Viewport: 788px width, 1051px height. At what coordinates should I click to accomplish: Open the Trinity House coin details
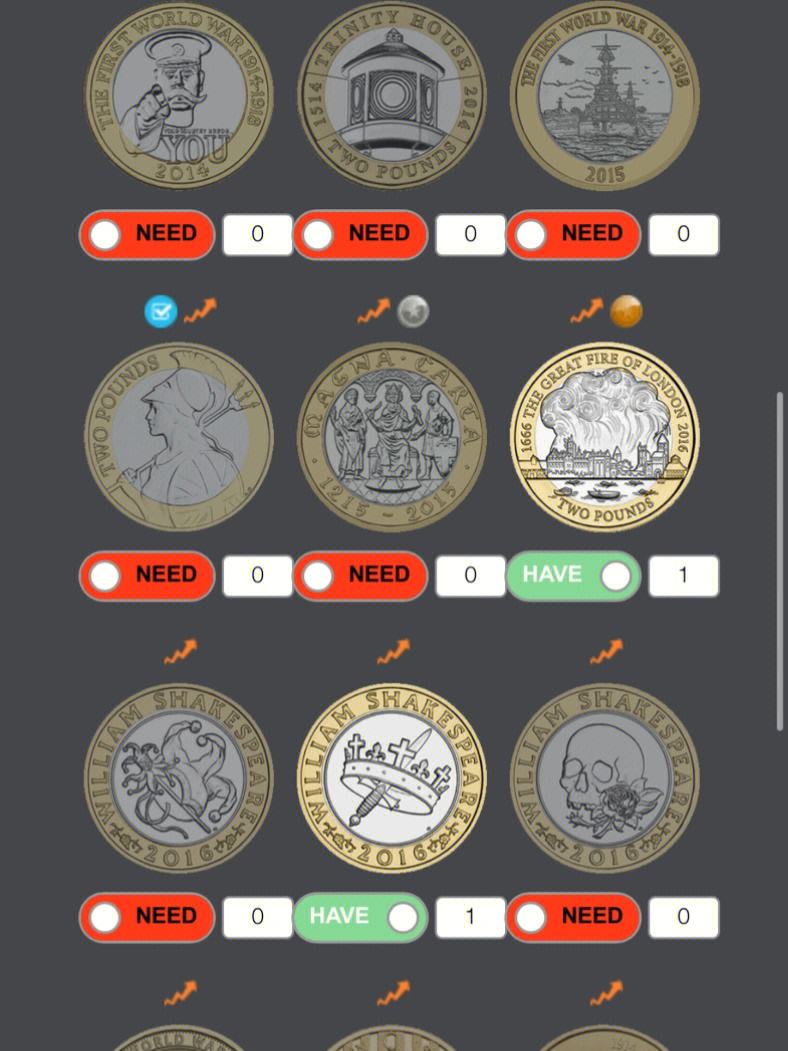[391, 95]
